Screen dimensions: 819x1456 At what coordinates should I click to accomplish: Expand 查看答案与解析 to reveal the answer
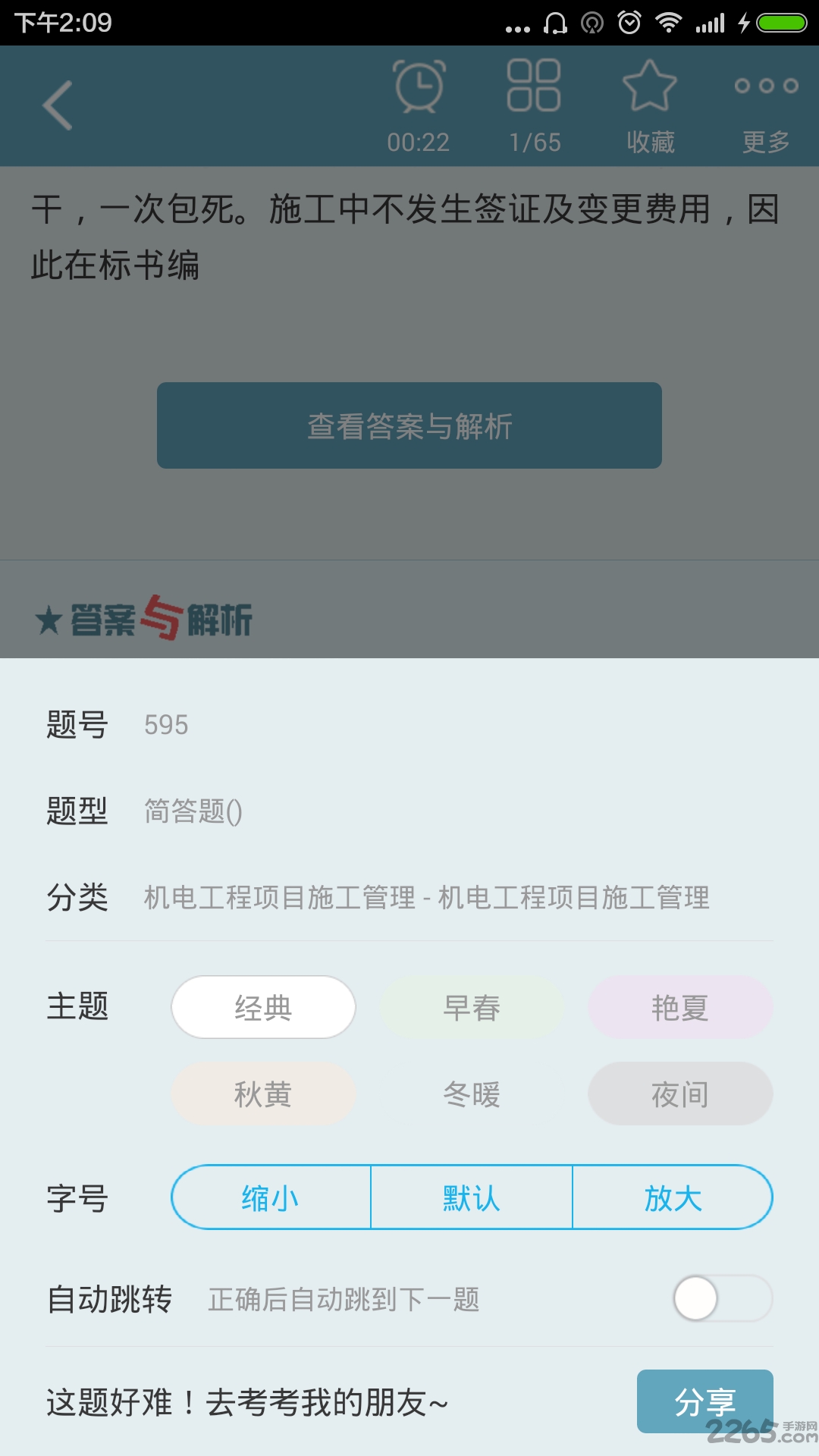coord(409,425)
